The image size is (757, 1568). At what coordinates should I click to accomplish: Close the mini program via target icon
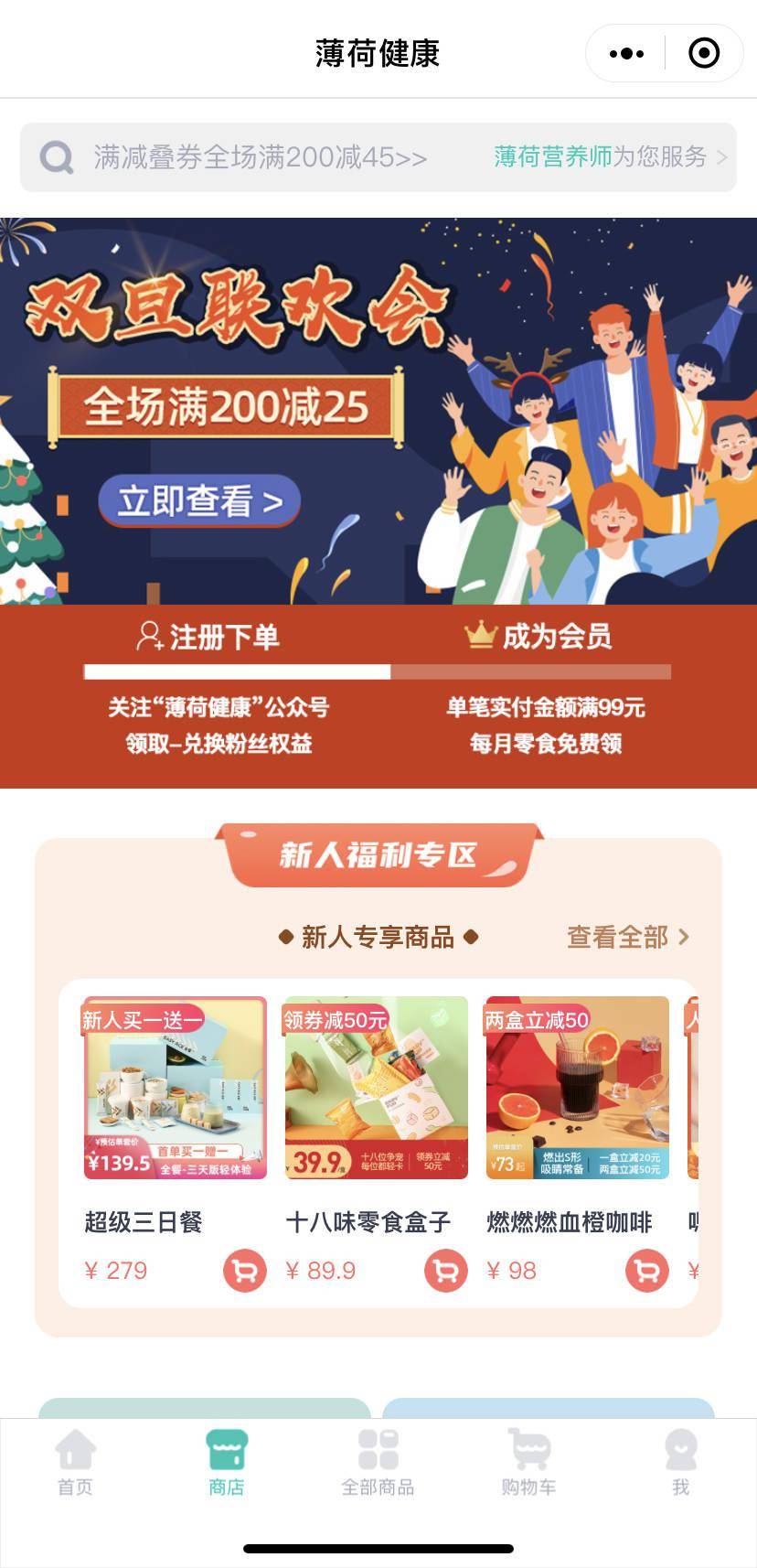(703, 54)
